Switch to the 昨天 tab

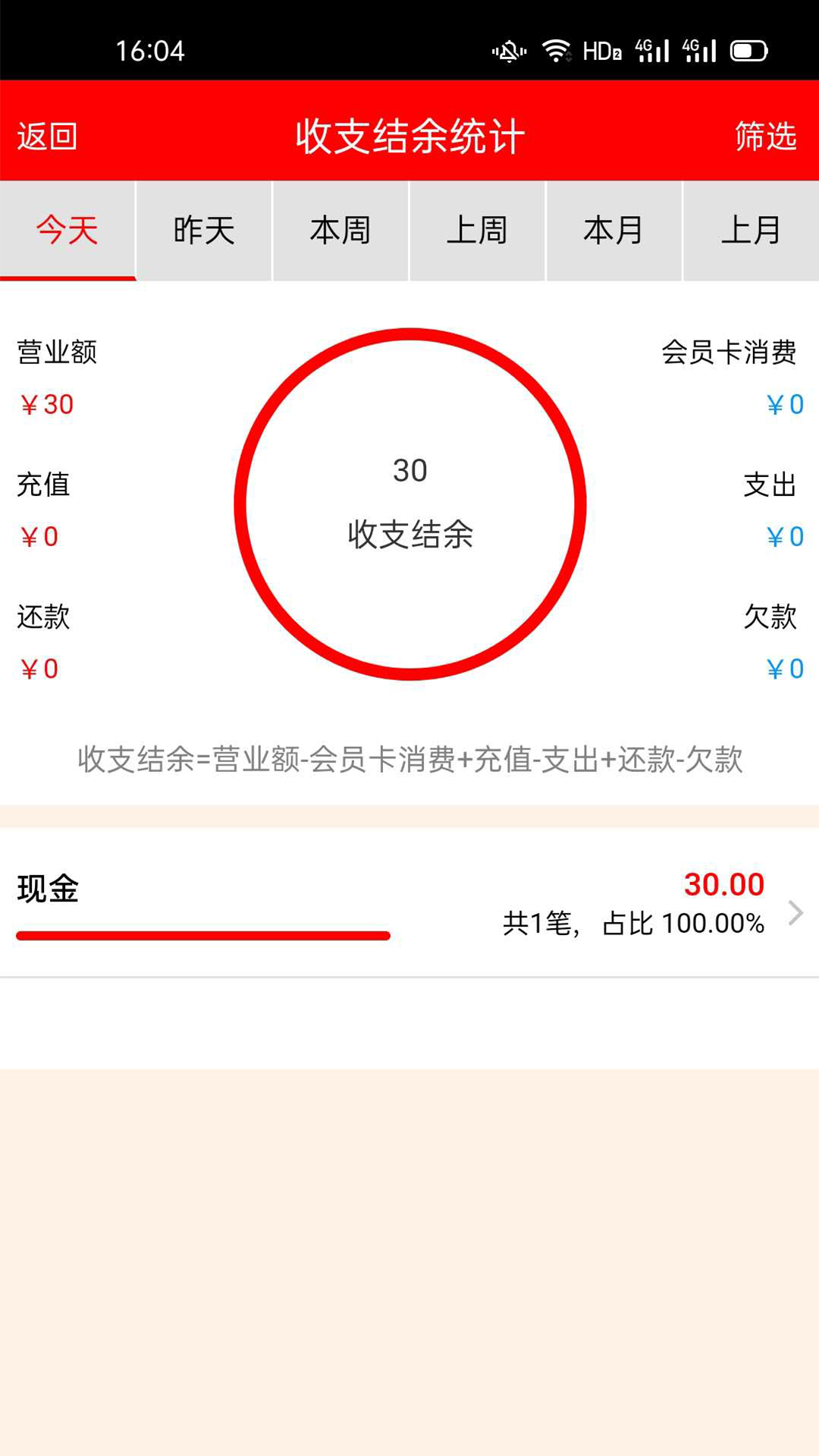(204, 231)
